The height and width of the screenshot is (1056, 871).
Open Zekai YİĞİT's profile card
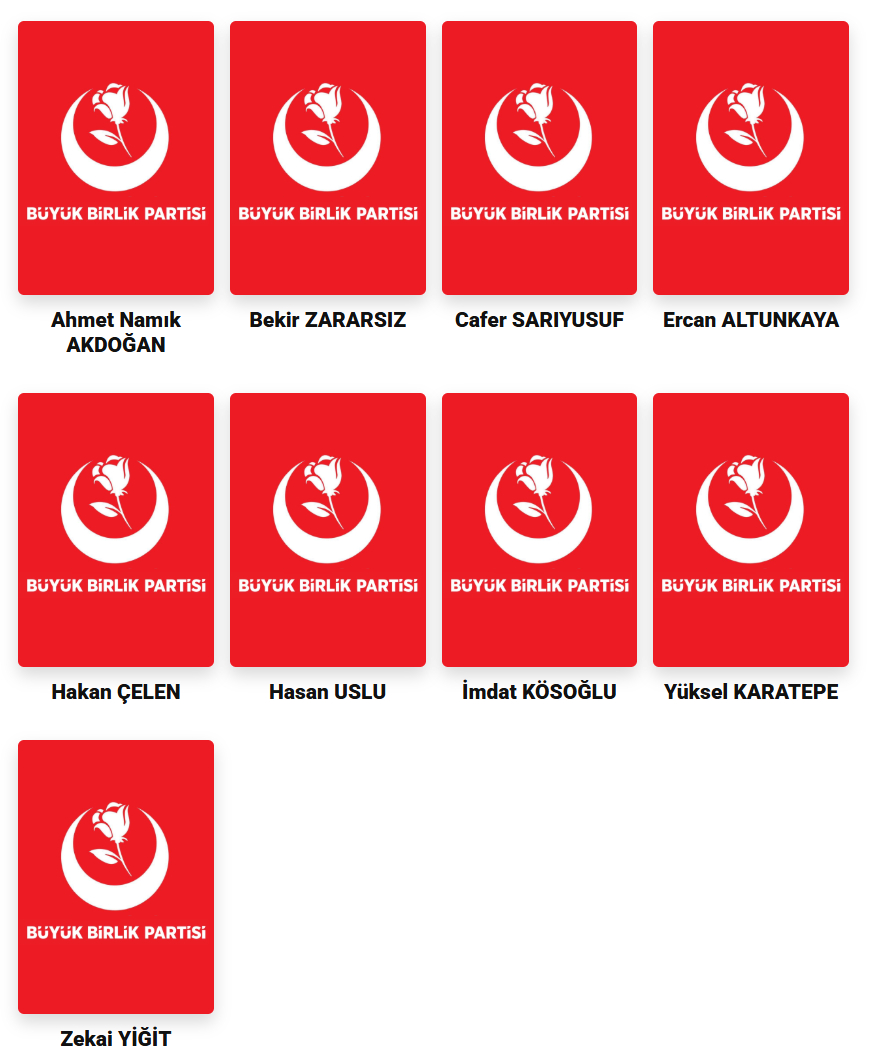(116, 877)
